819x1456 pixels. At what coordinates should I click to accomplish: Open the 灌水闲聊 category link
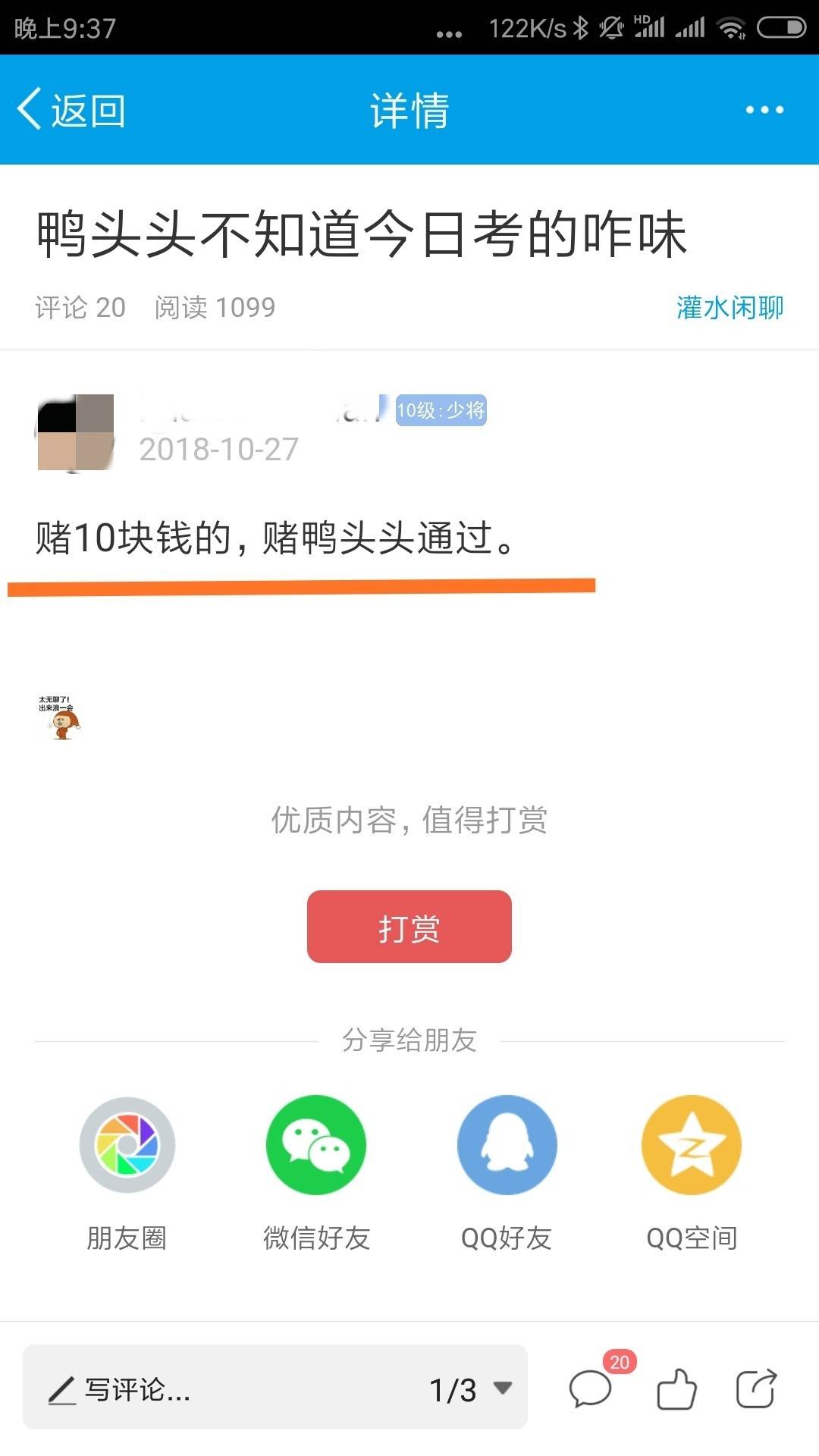[x=730, y=307]
